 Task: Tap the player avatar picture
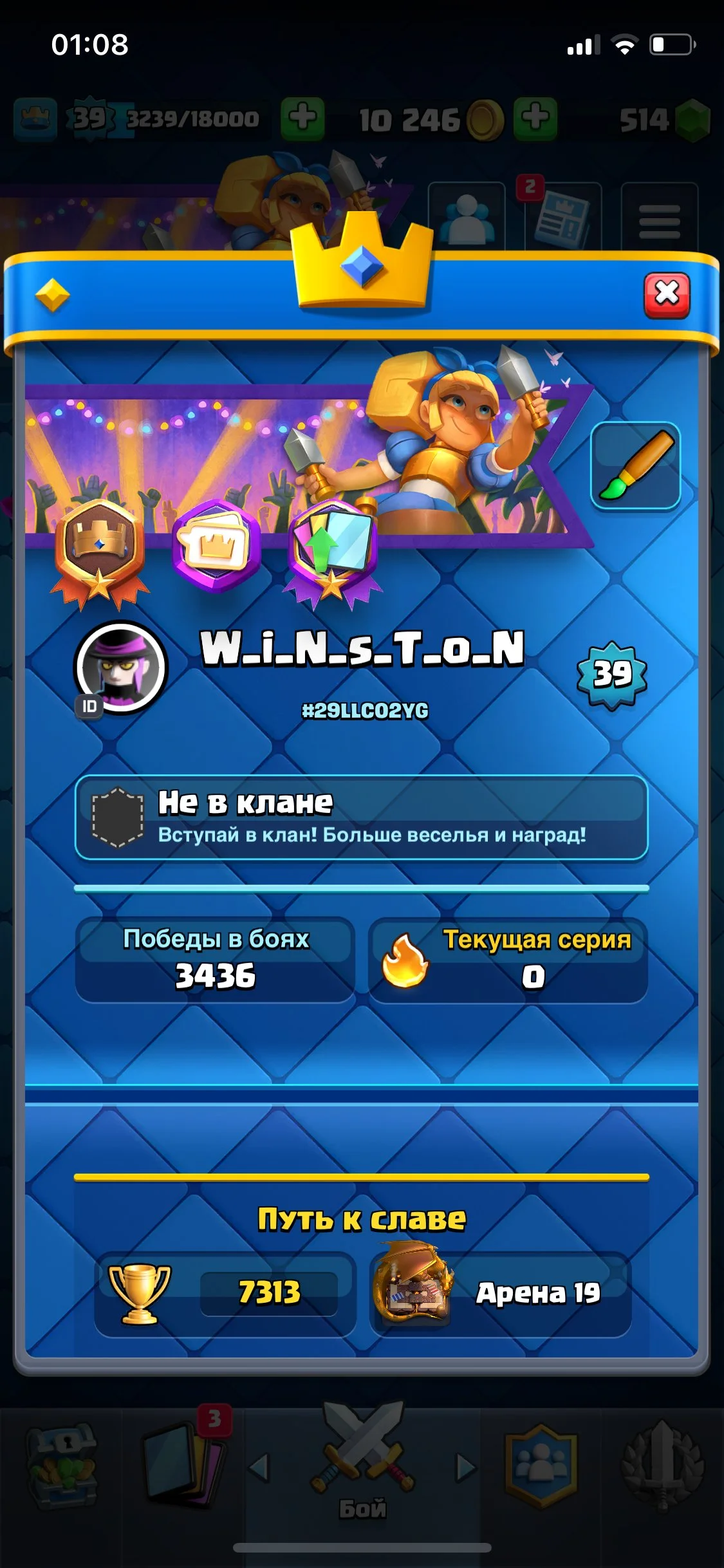point(120,667)
